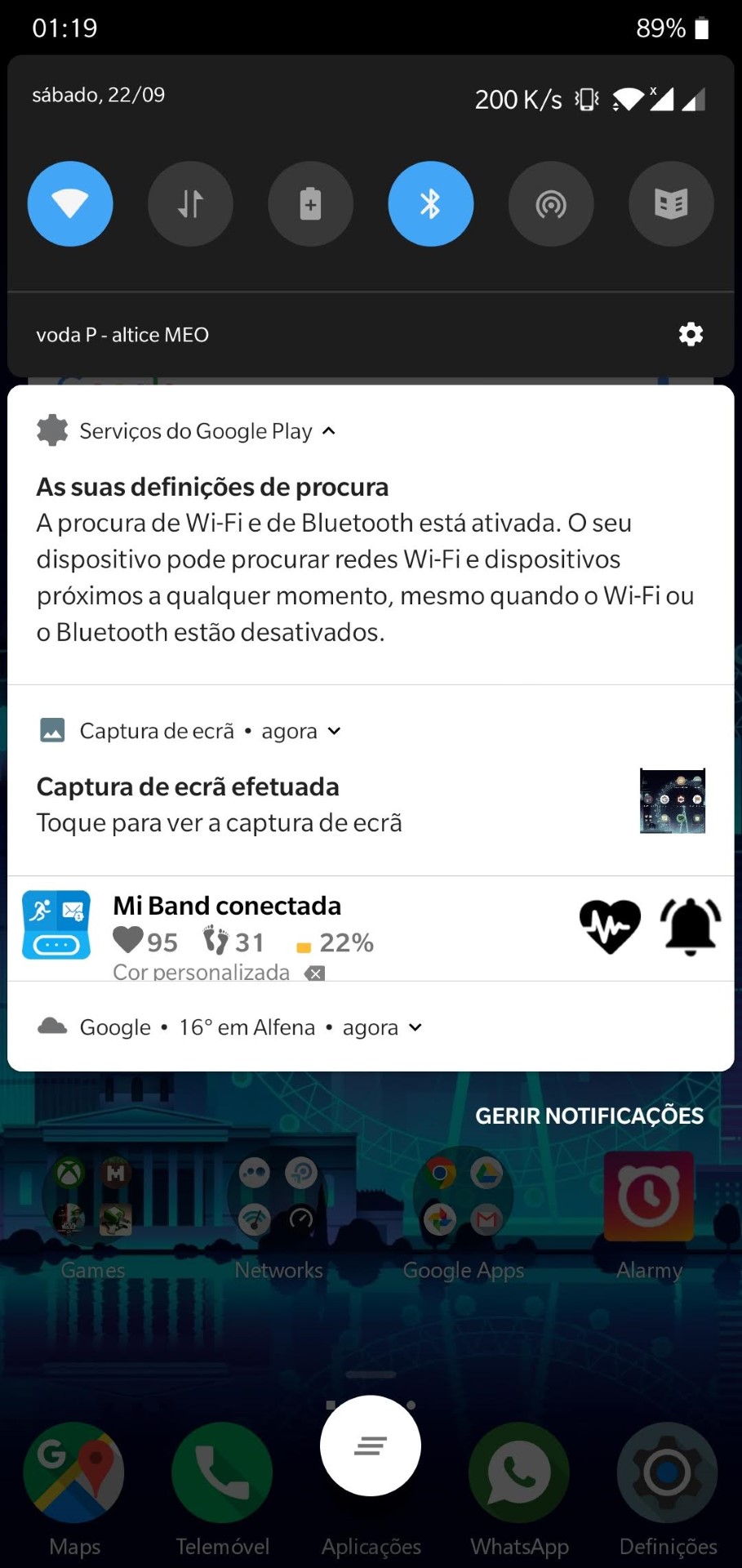Open the screenshot thumbnail preview
Screen dimensions: 742x1568
672,801
